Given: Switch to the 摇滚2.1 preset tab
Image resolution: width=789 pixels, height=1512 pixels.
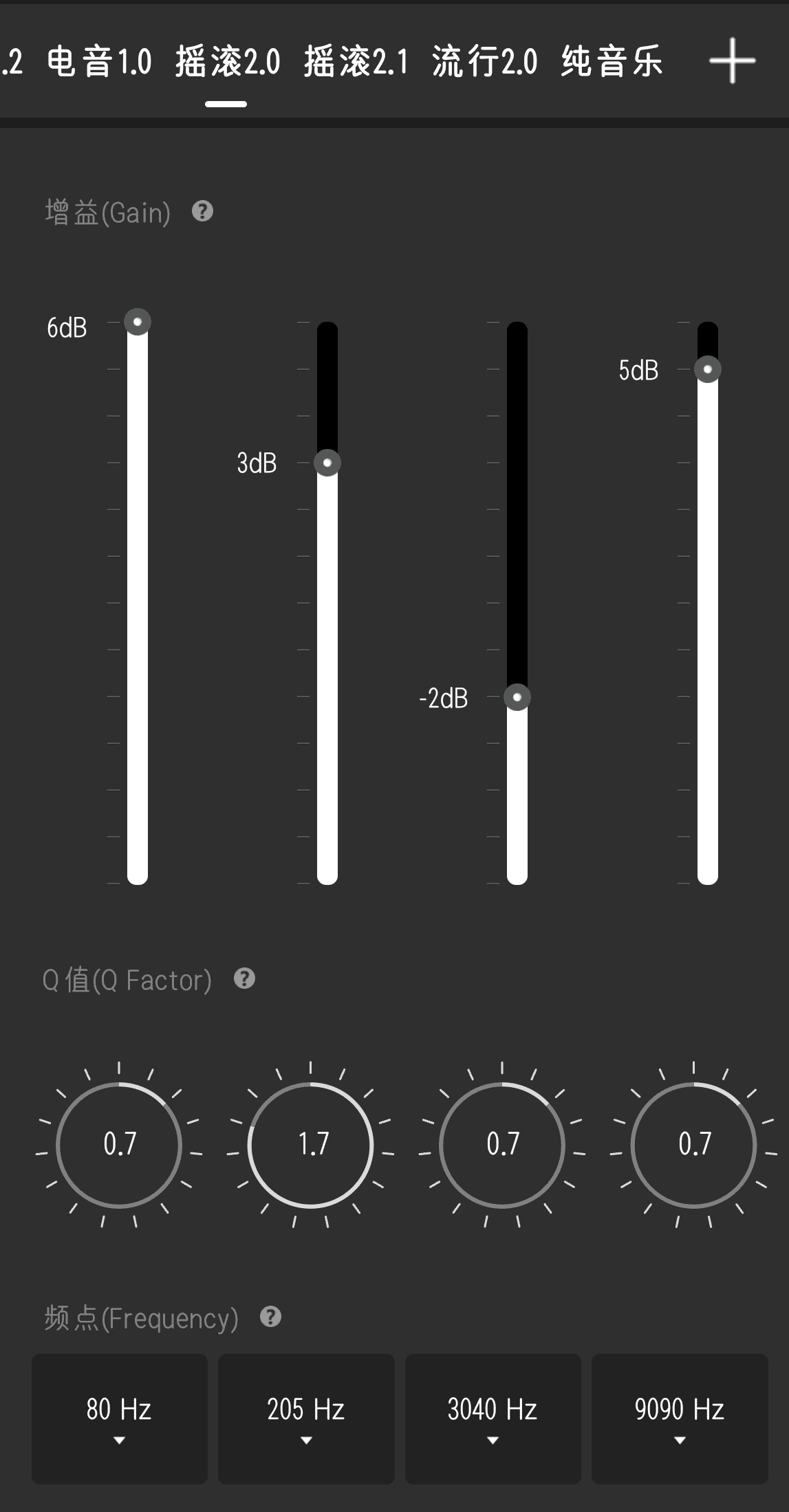Looking at the screenshot, I should point(356,61).
